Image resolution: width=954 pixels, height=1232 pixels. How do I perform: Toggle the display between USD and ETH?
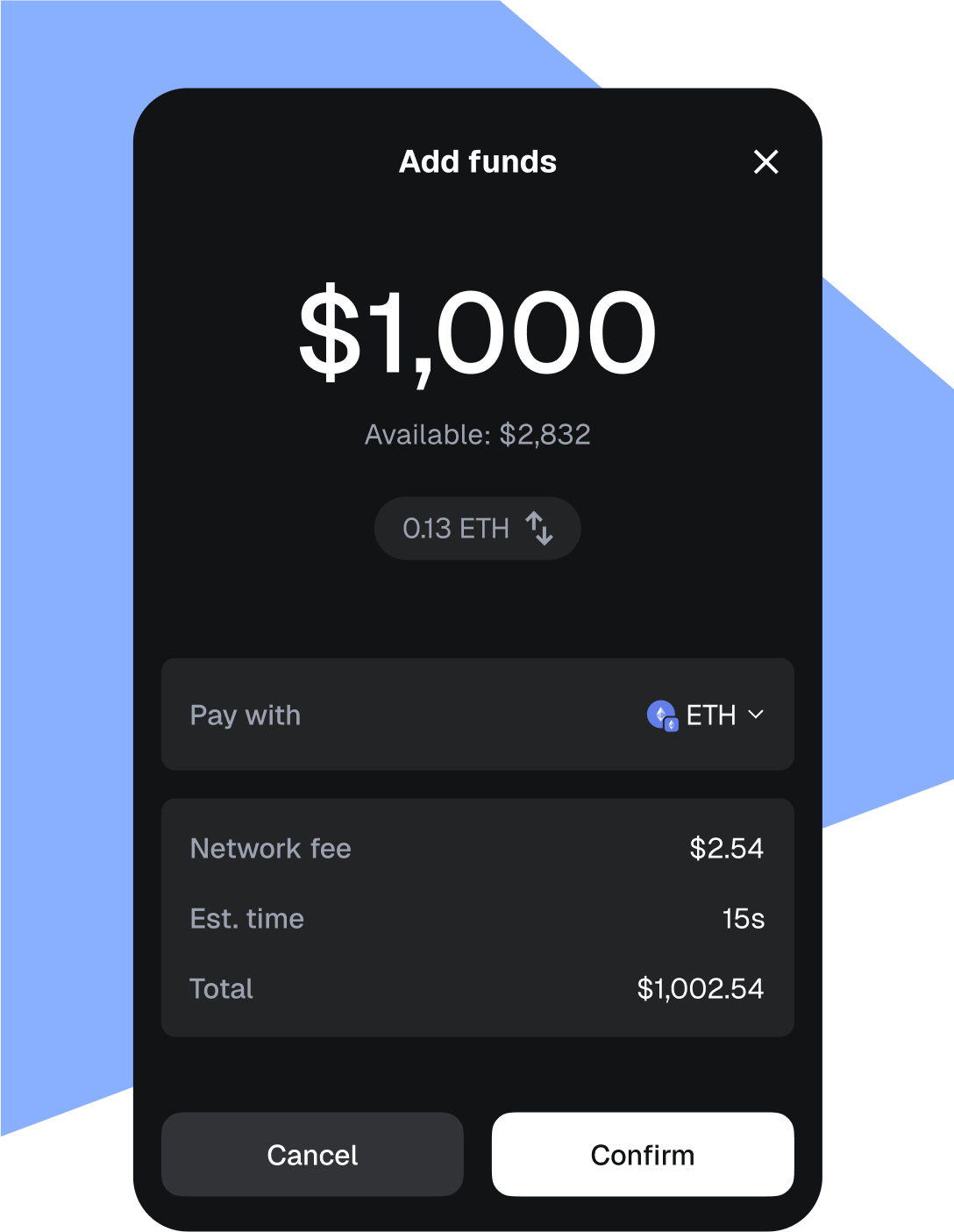pyautogui.click(x=477, y=528)
